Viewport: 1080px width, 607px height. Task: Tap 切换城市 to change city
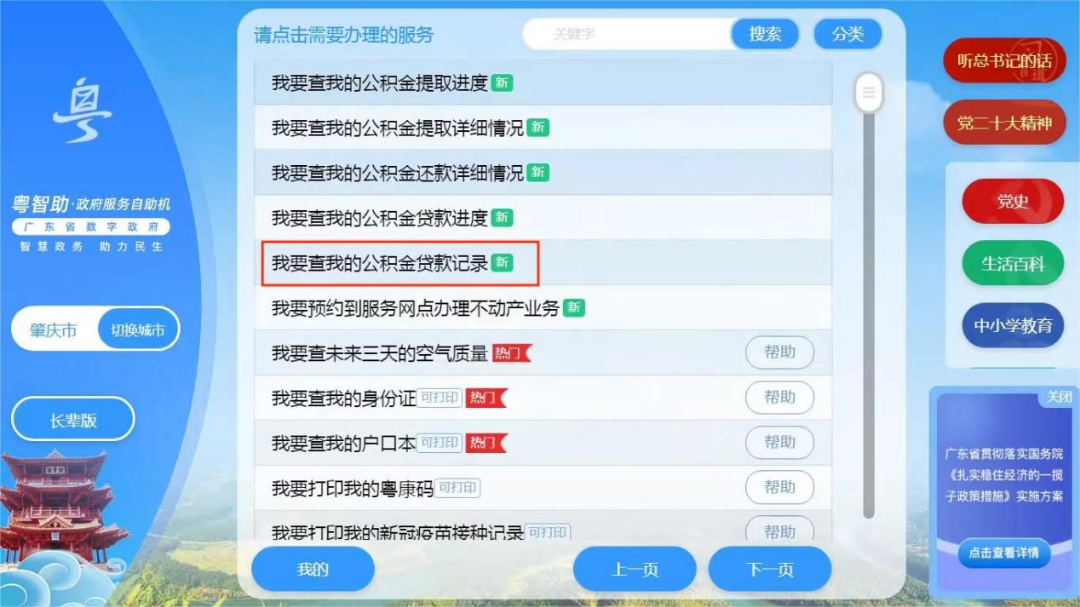point(137,330)
